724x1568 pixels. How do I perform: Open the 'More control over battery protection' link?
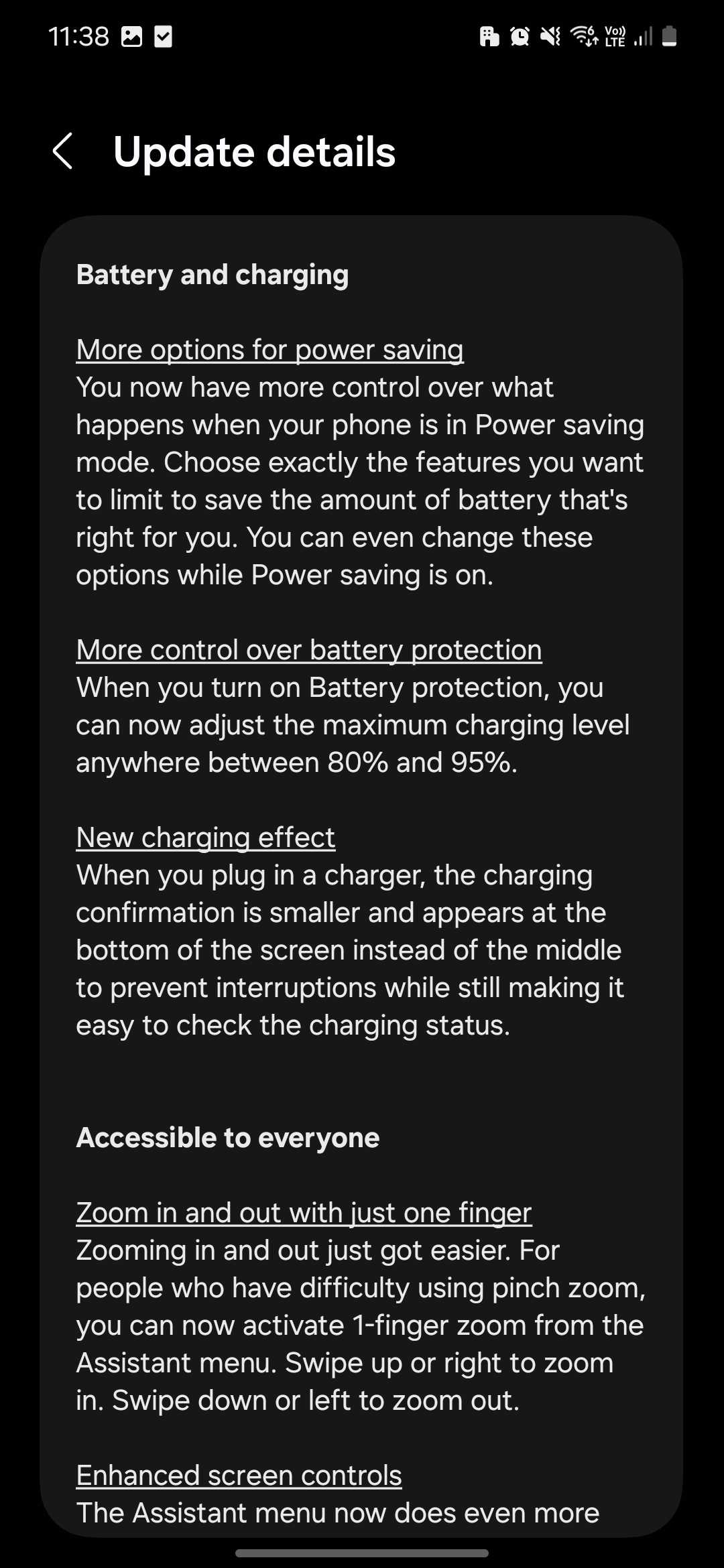[x=308, y=650]
